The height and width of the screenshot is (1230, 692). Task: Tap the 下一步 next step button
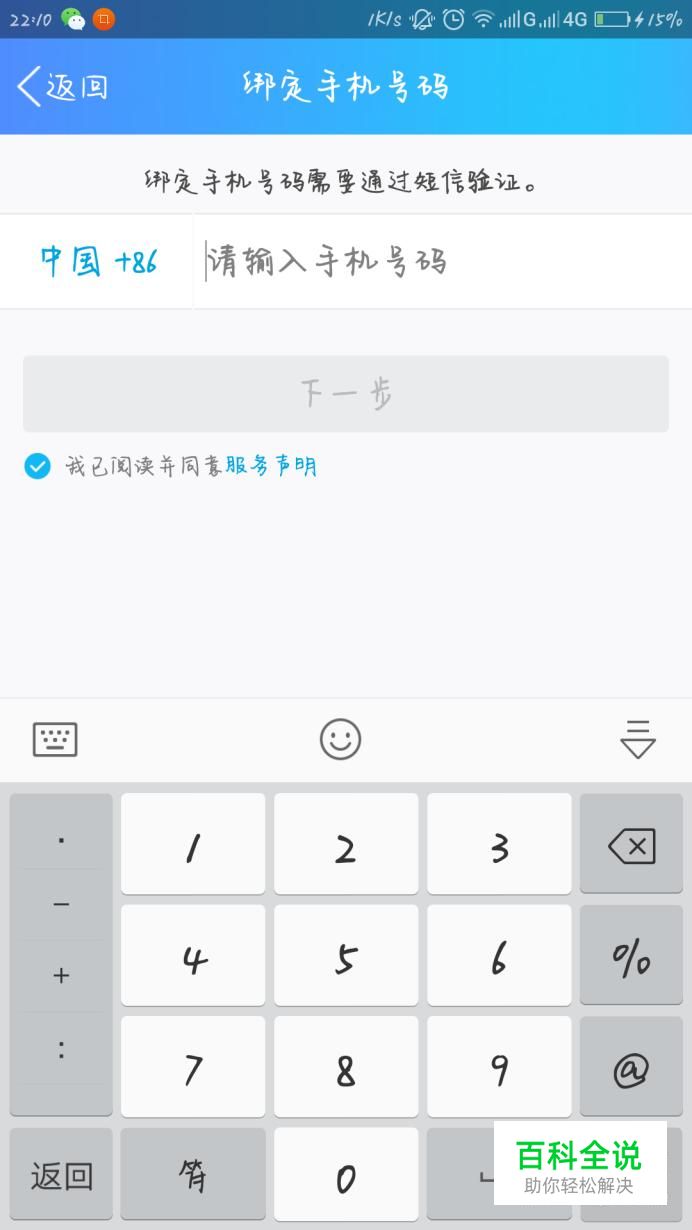click(x=346, y=394)
